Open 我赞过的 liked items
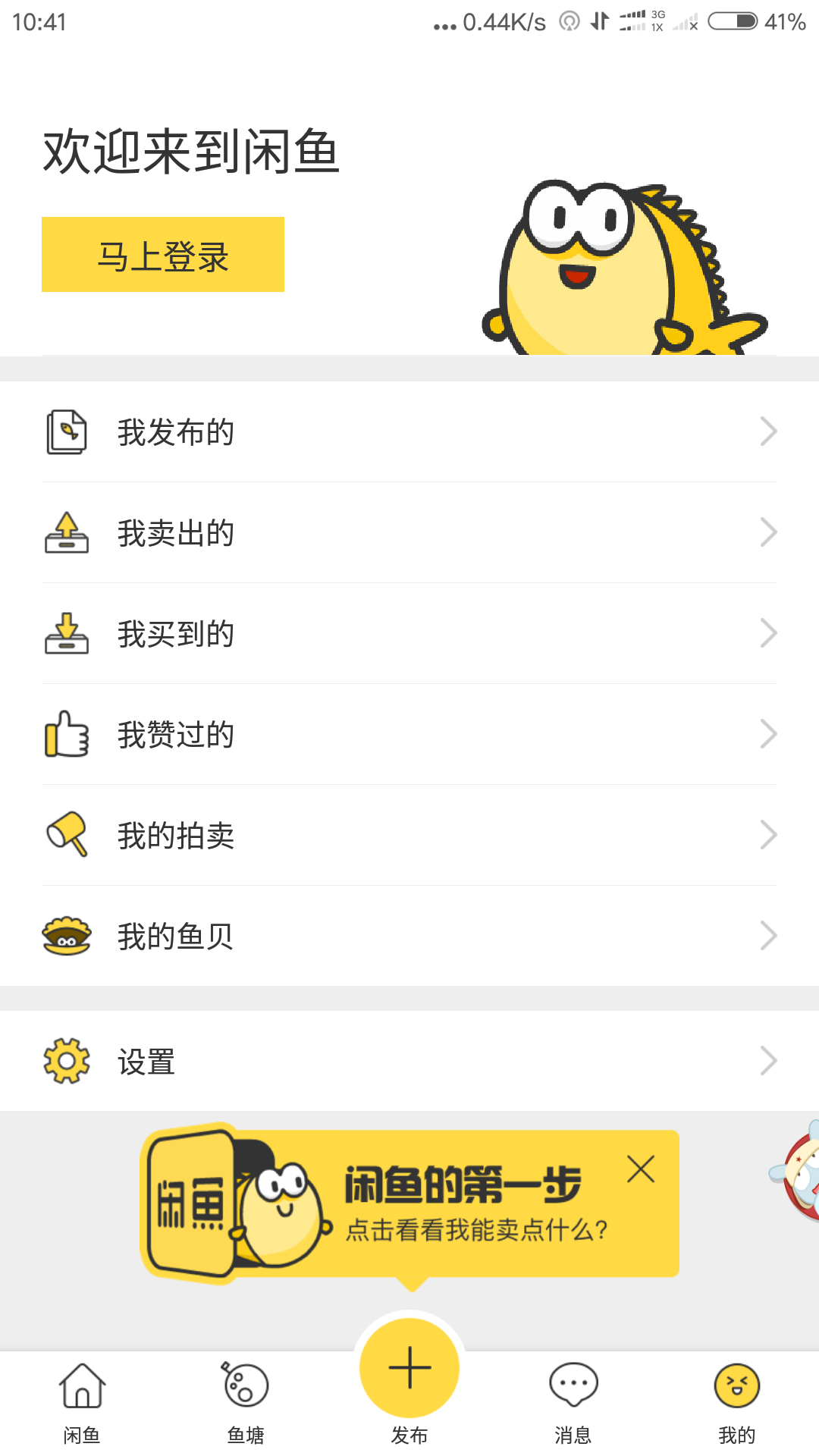Image resolution: width=819 pixels, height=1456 pixels. (x=409, y=735)
